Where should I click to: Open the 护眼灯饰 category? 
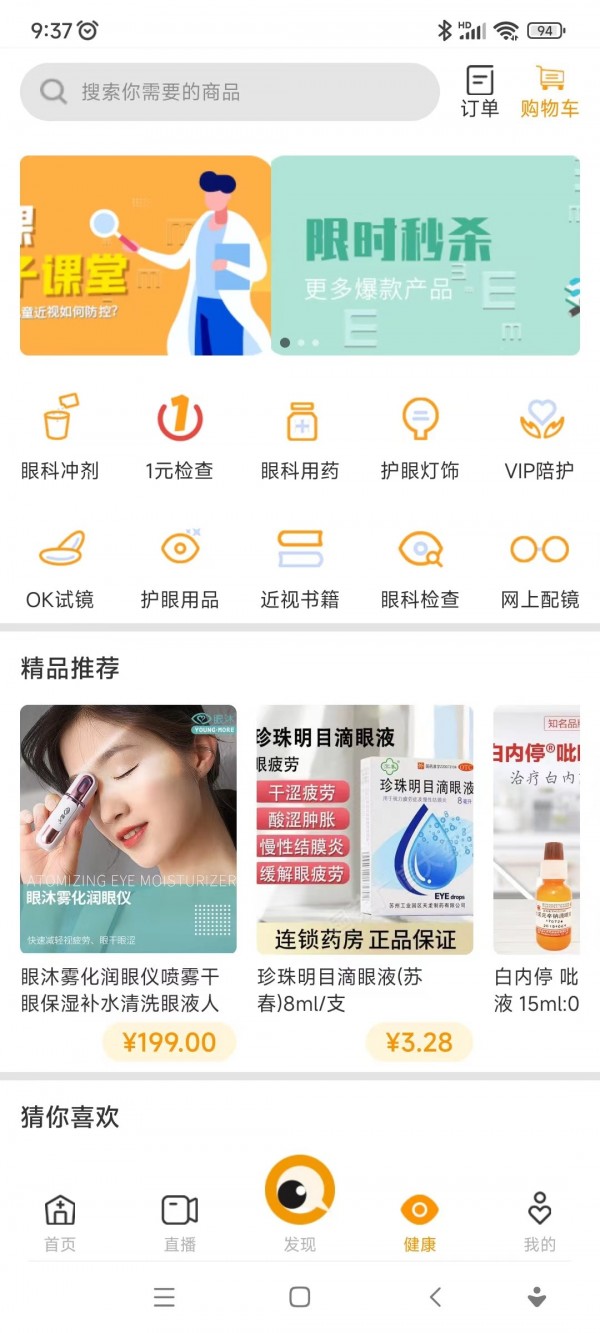(420, 437)
